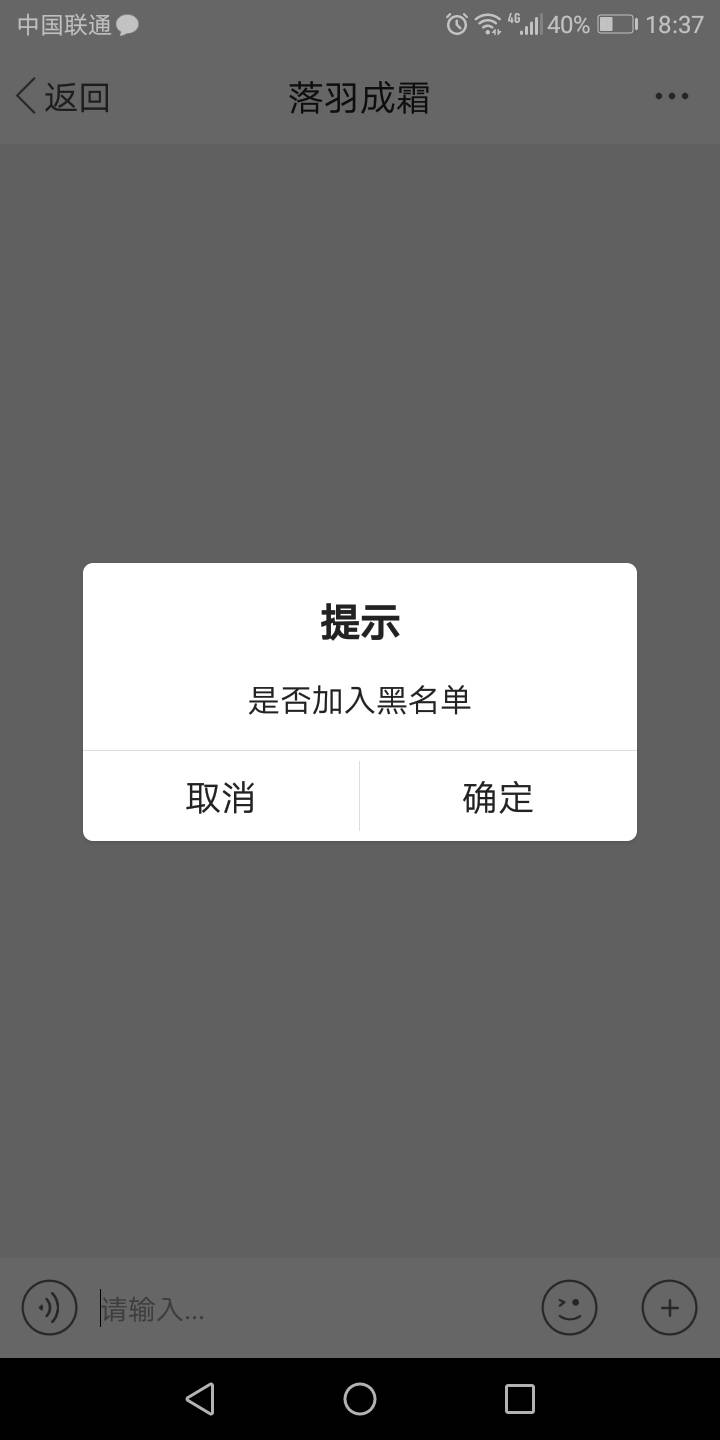Go back using the 返回 button
This screenshot has height=1440, width=720.
63,97
